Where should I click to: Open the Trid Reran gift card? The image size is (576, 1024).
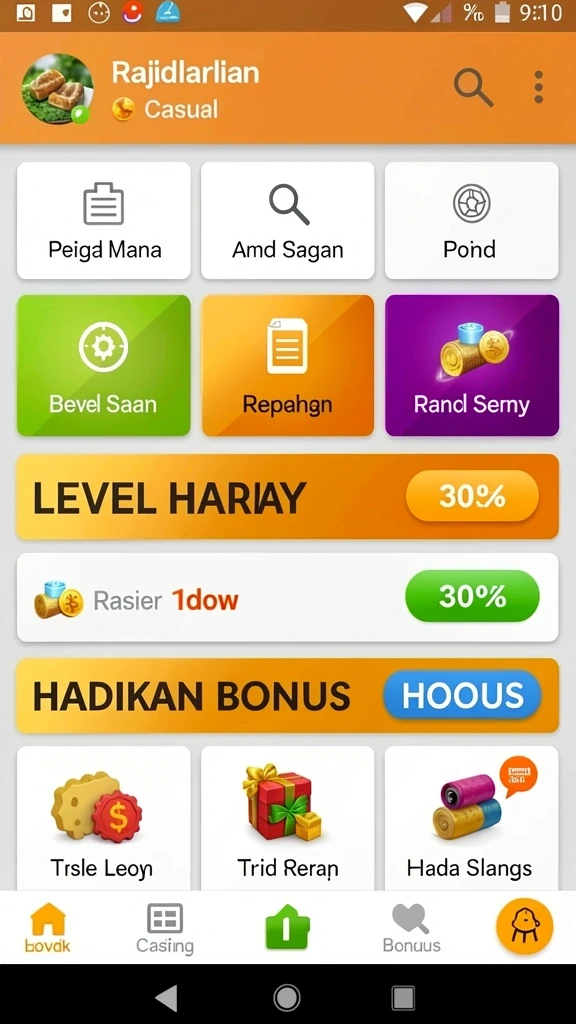coord(287,818)
